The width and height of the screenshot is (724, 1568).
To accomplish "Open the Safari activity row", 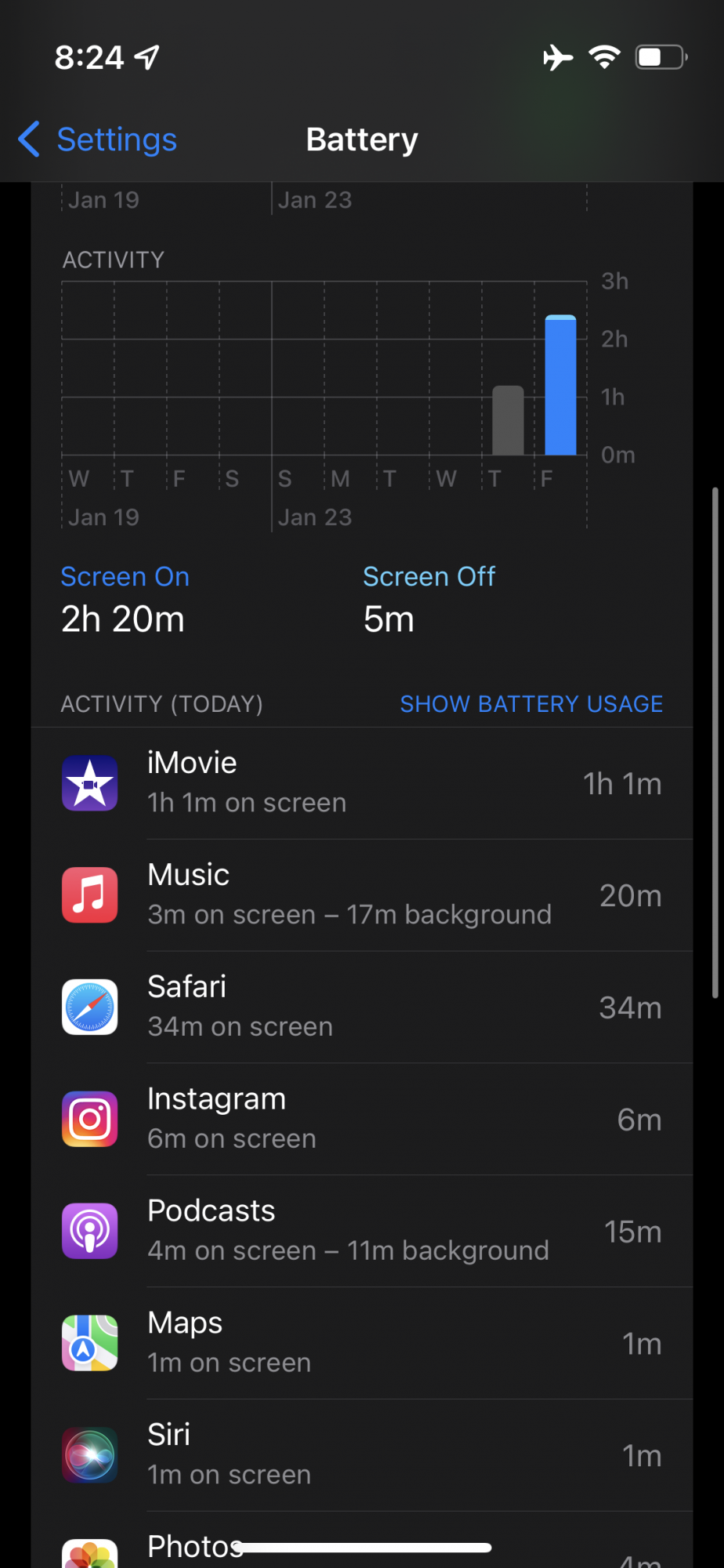I will click(x=362, y=1007).
